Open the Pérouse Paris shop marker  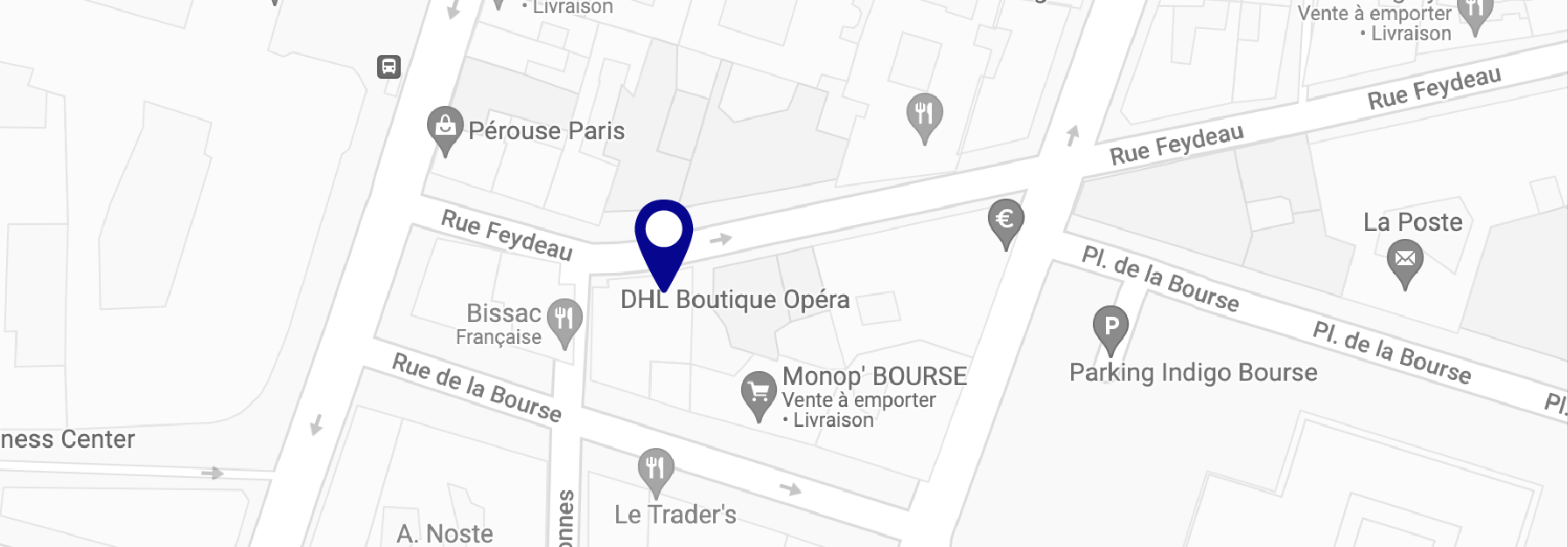coord(444,129)
